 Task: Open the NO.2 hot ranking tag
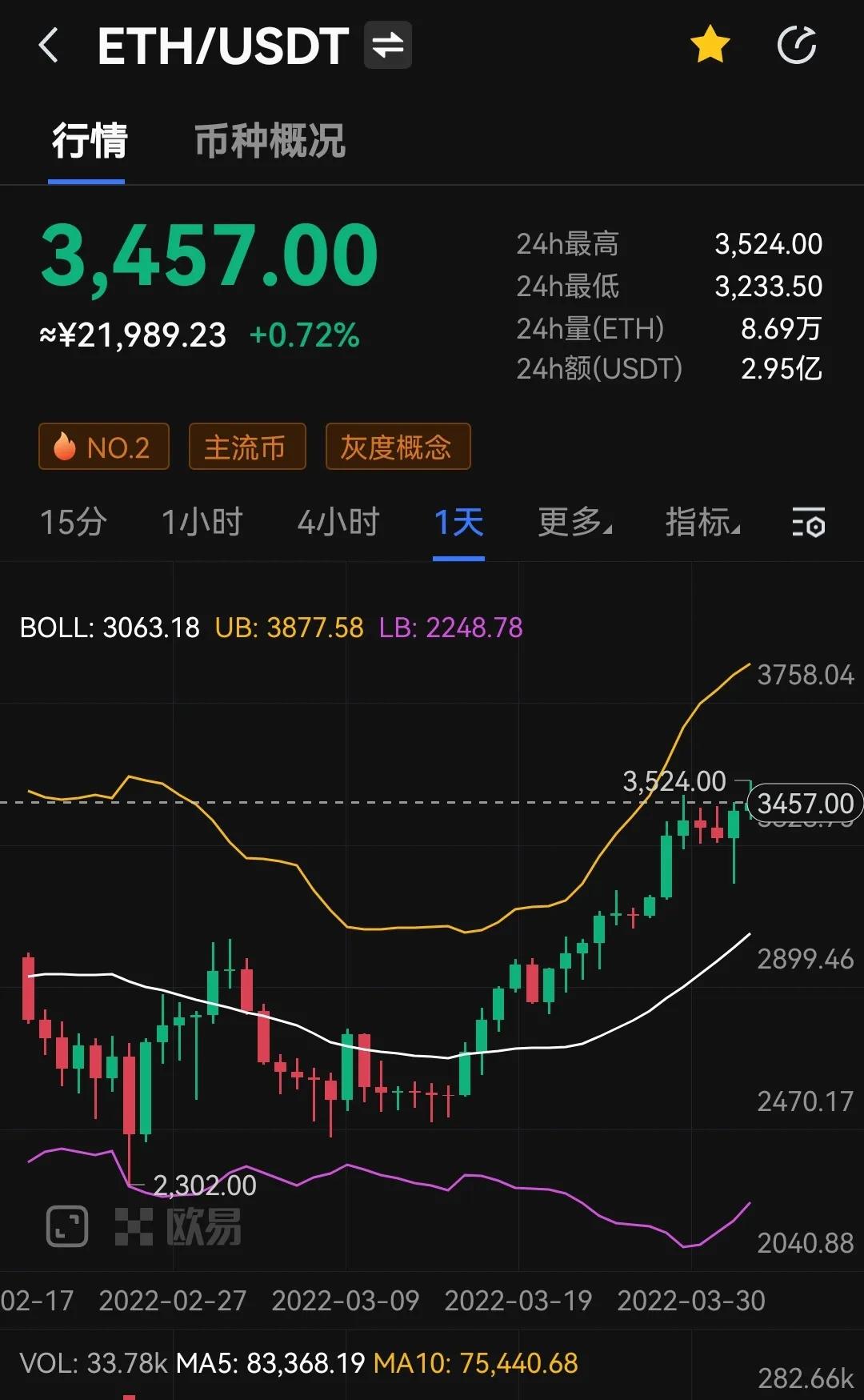[x=104, y=447]
